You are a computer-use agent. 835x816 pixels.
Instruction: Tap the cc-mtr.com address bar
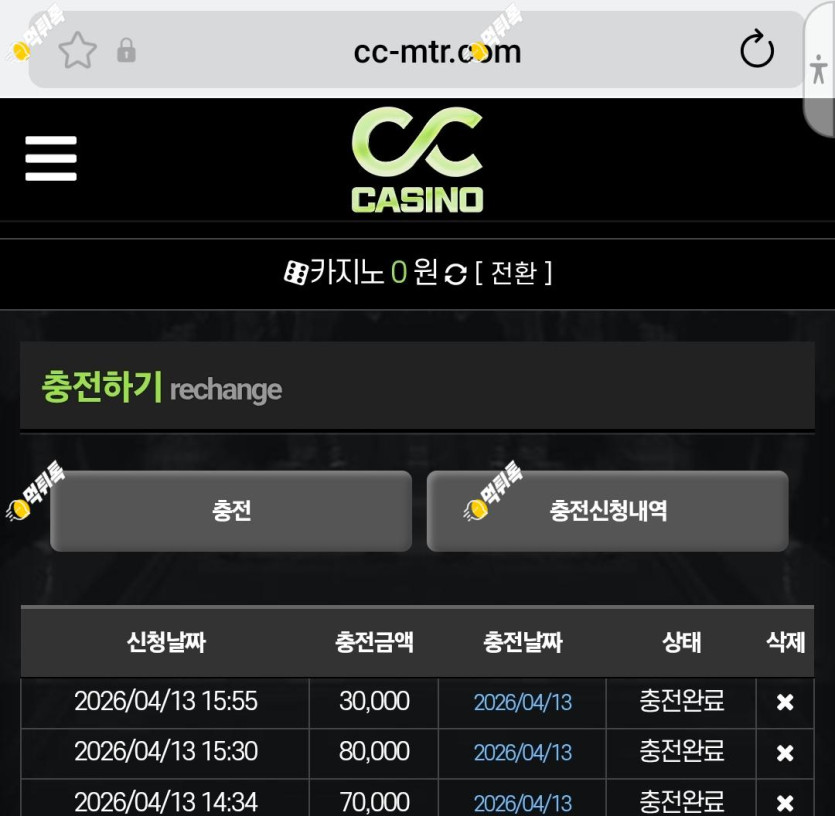pos(437,52)
